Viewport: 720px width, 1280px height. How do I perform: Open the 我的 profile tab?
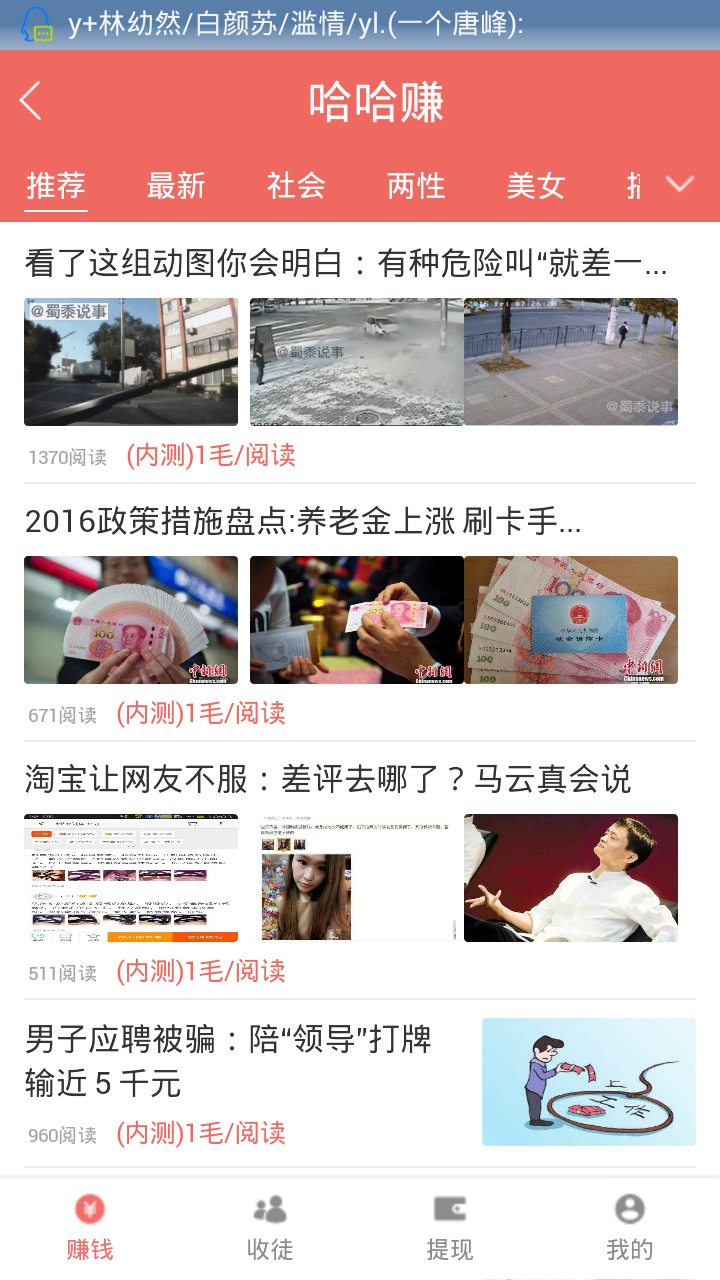pos(629,1228)
